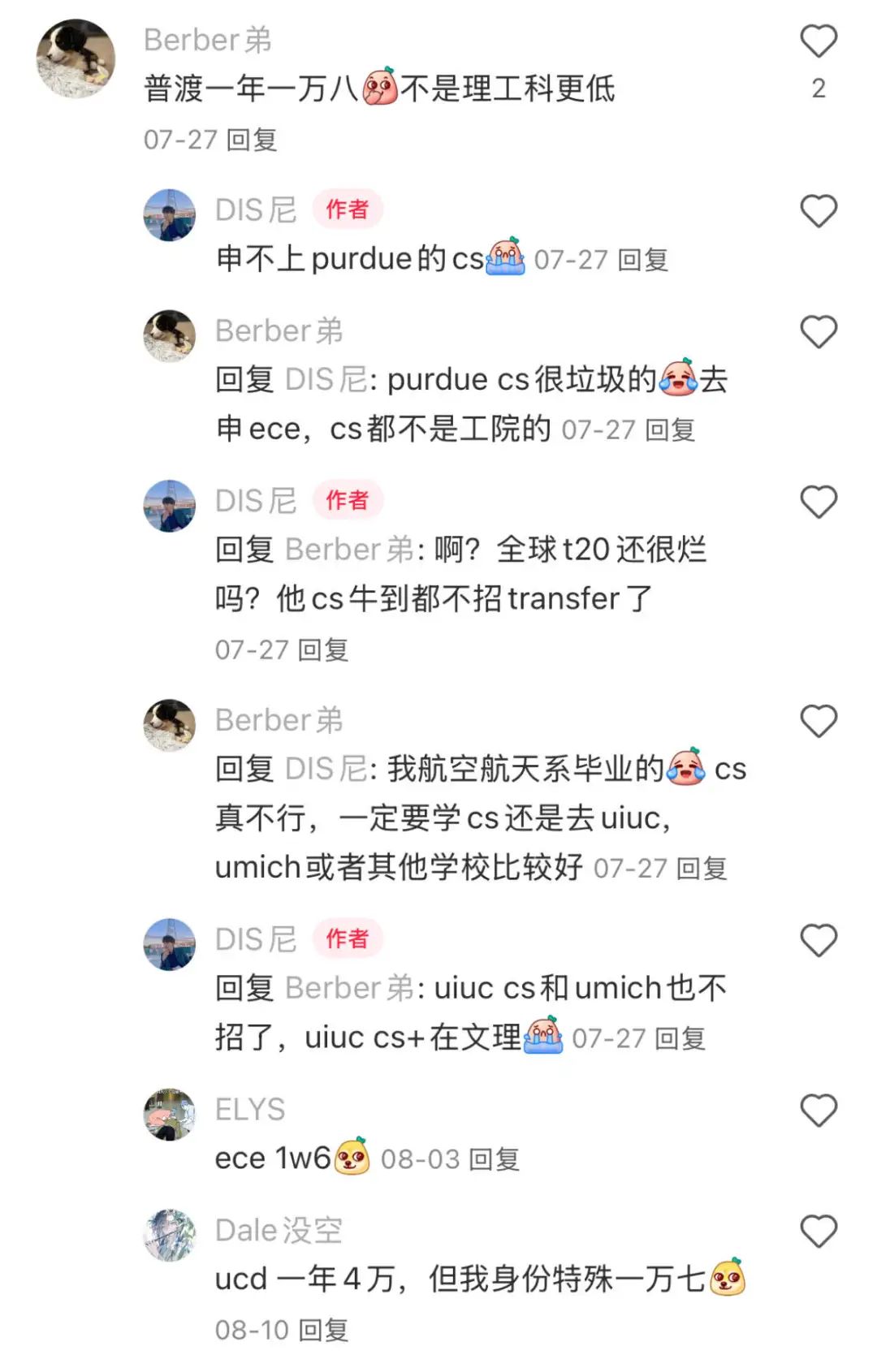Image resolution: width=877 pixels, height=1372 pixels.
Task: Like Dale没空's comment about ucd
Action: tap(819, 1231)
